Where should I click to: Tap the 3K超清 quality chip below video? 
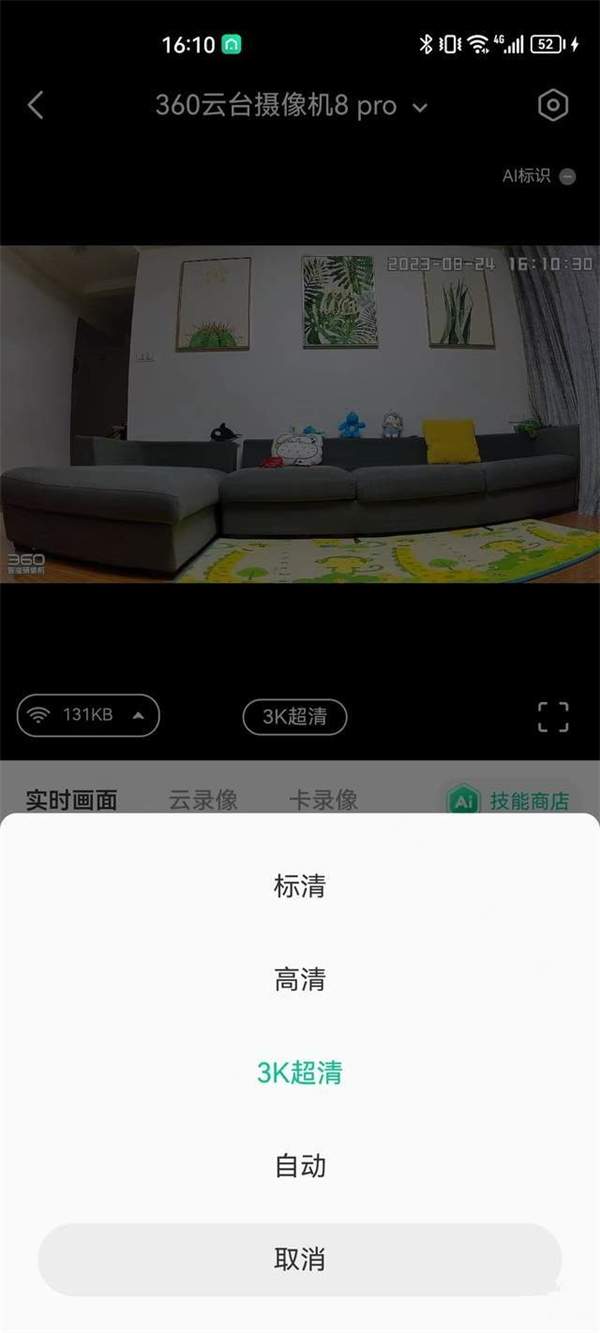point(295,716)
